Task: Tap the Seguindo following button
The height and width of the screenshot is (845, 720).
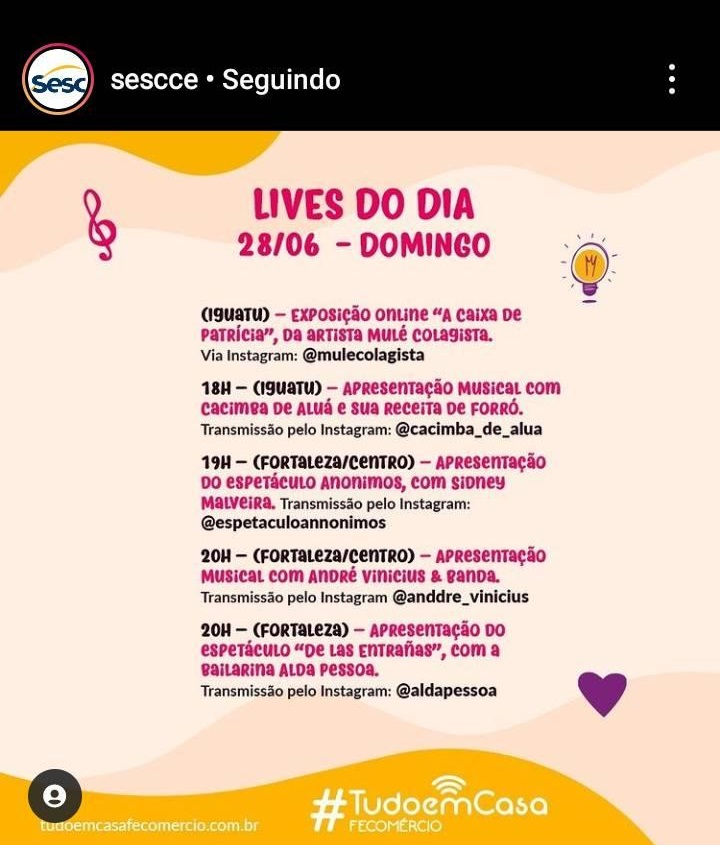Action: 281,80
